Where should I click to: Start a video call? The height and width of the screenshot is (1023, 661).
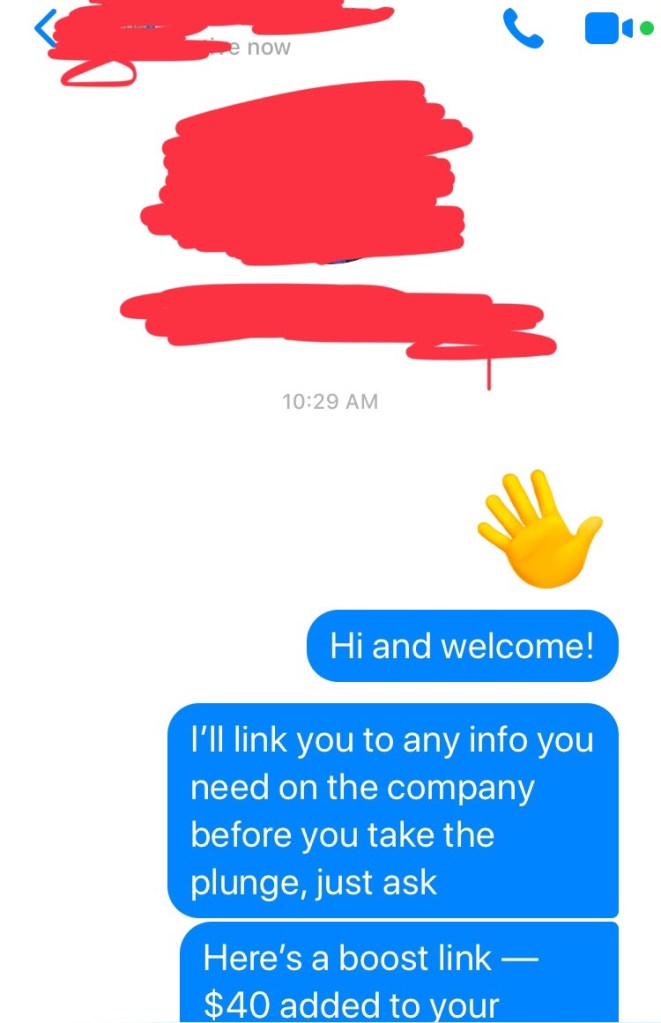606,29
